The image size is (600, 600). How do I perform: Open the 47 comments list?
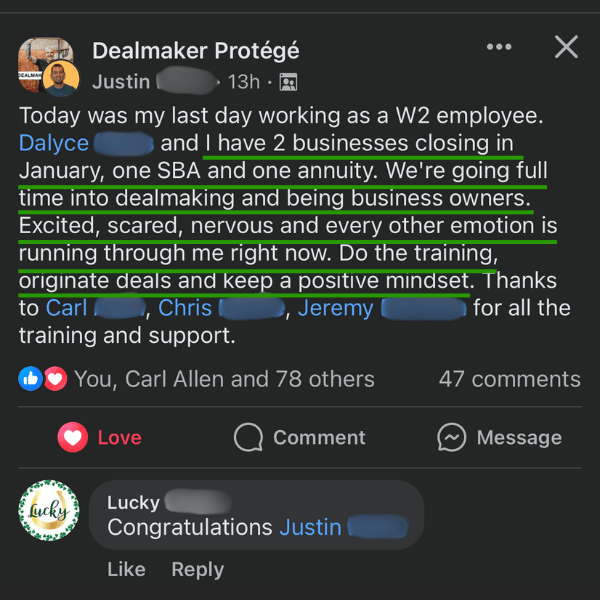point(509,379)
